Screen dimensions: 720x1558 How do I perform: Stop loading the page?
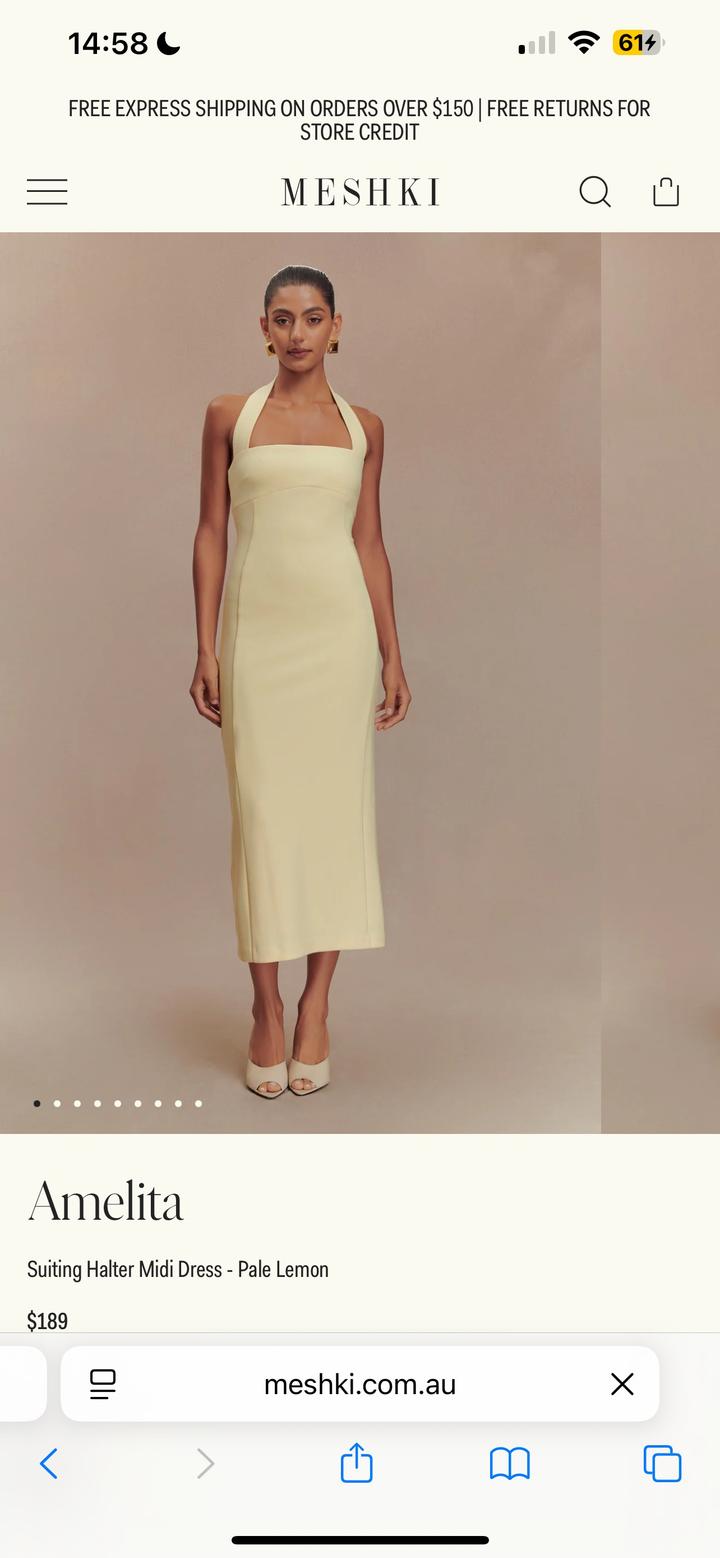point(622,1384)
